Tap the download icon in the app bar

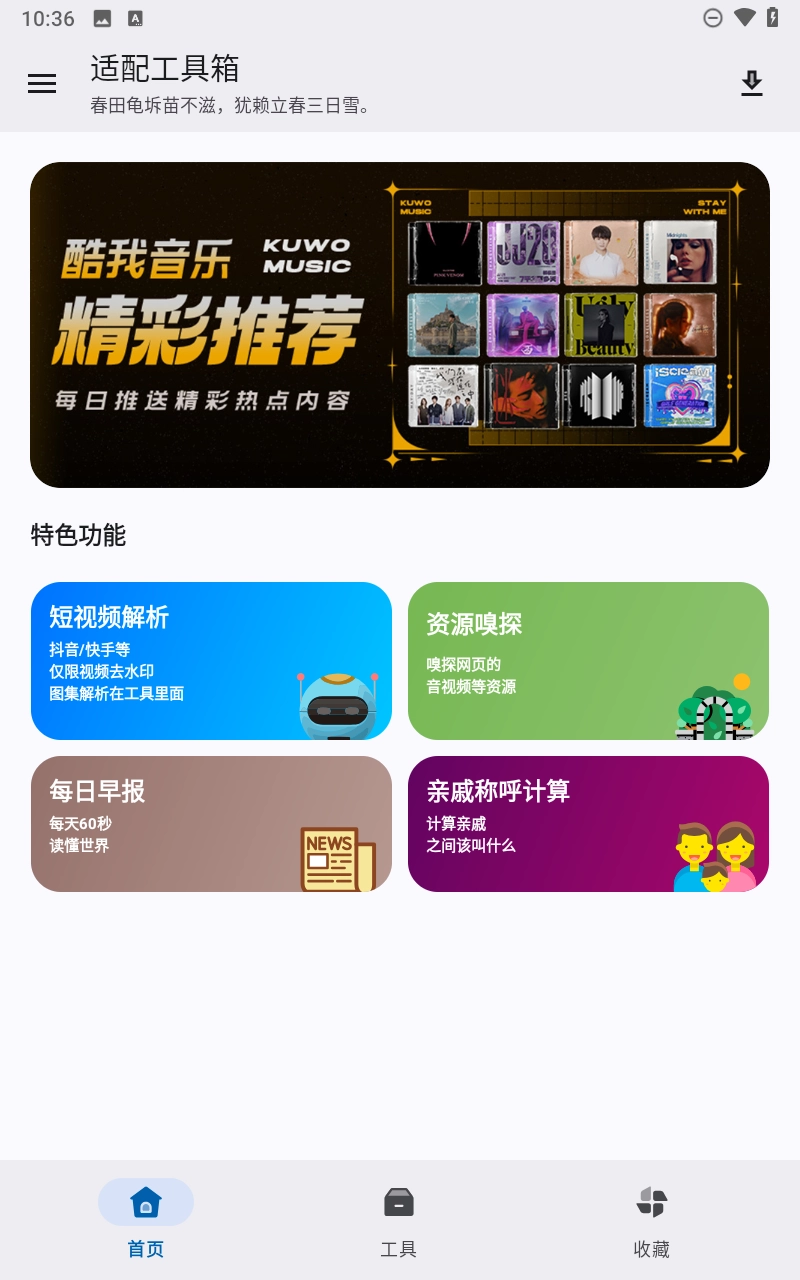click(x=751, y=84)
